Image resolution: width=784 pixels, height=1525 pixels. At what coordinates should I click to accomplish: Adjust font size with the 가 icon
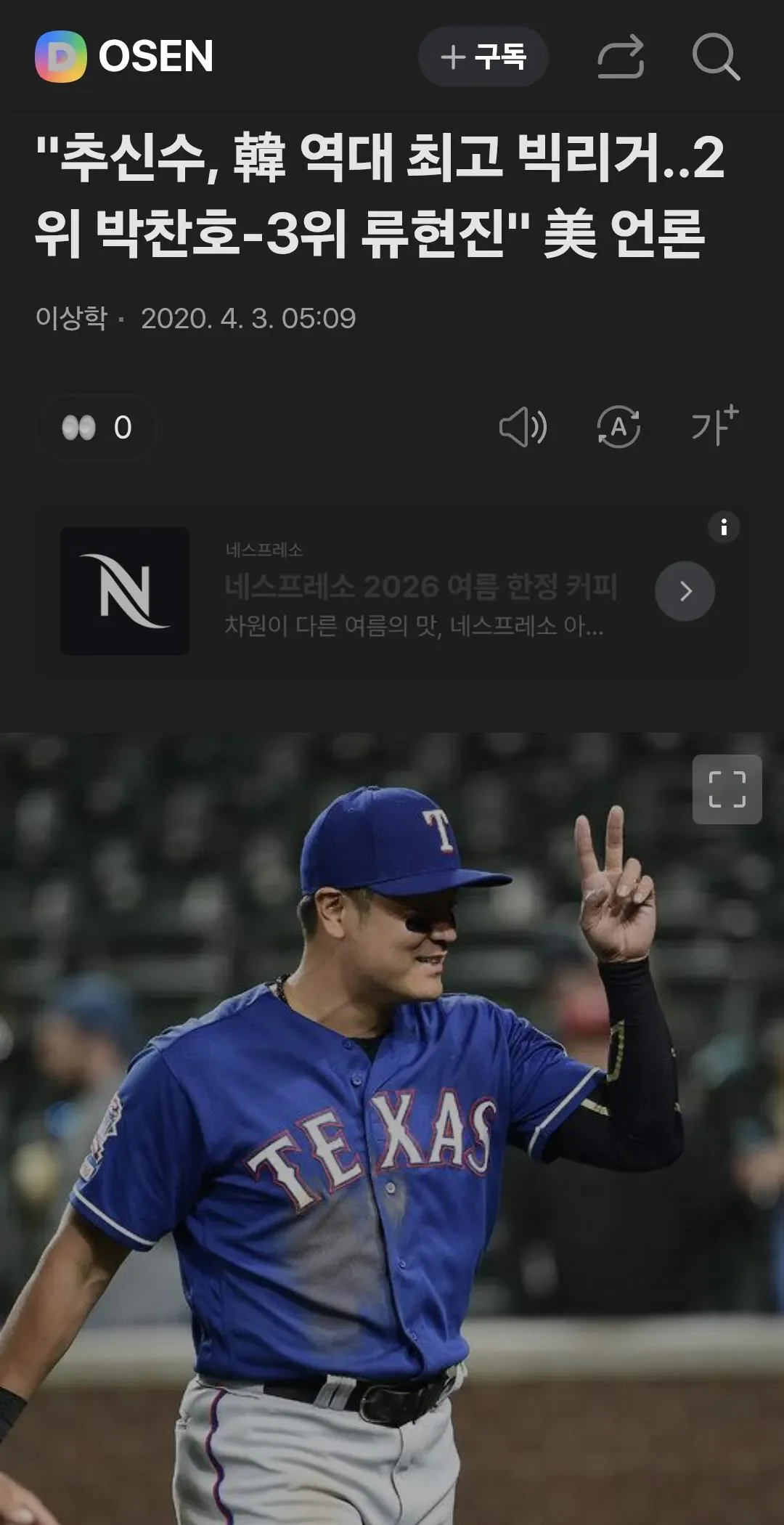tap(714, 426)
